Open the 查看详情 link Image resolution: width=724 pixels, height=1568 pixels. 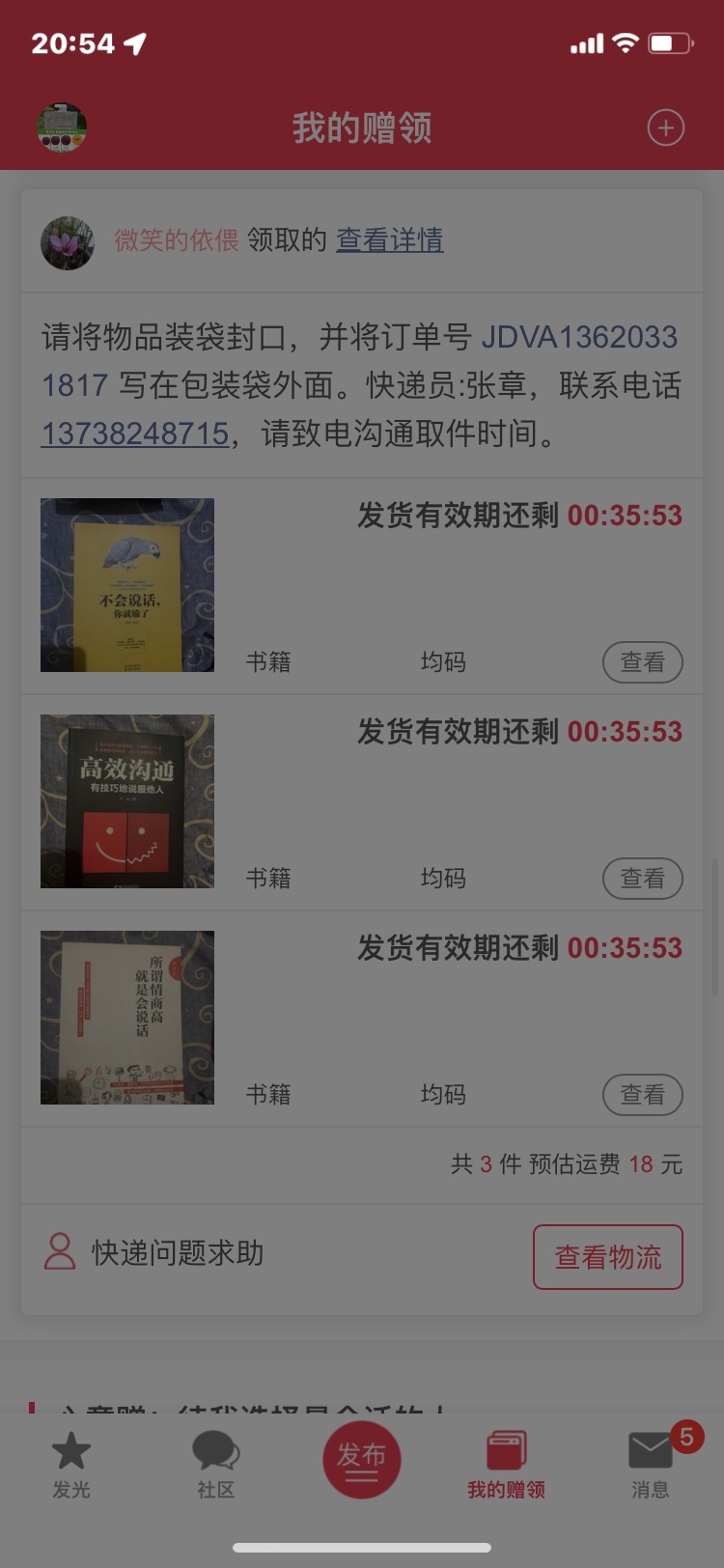click(x=389, y=239)
